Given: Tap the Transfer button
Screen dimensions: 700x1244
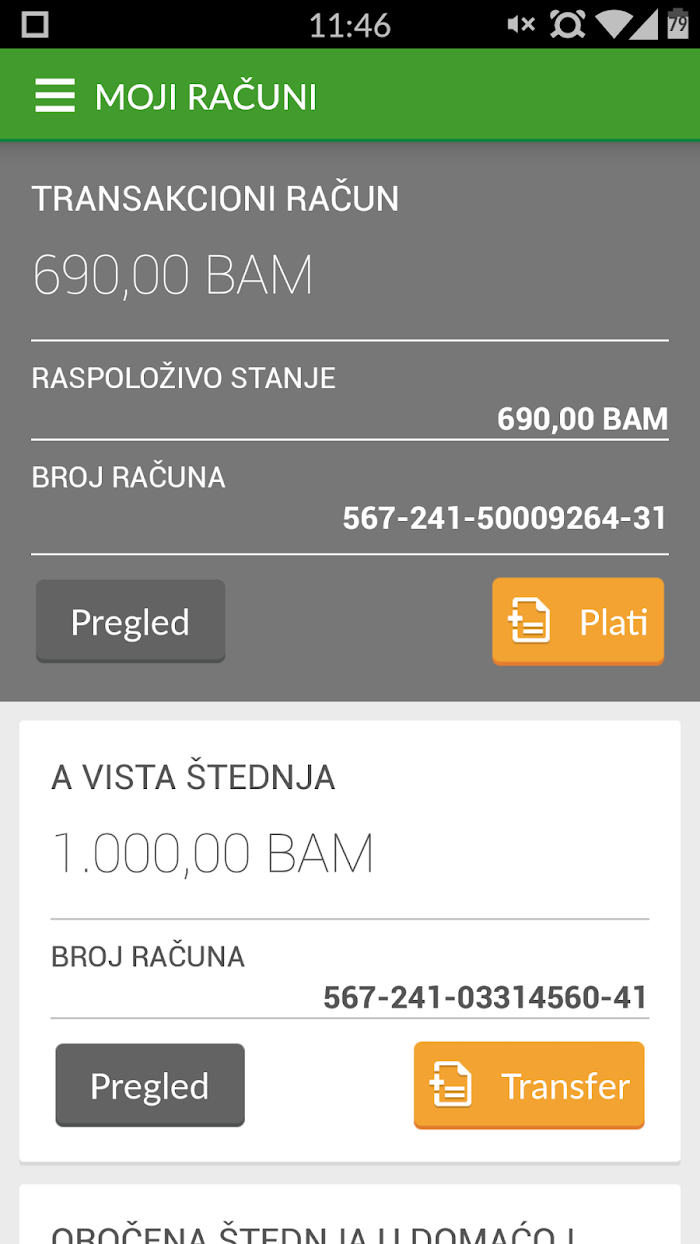Looking at the screenshot, I should pyautogui.click(x=529, y=1085).
